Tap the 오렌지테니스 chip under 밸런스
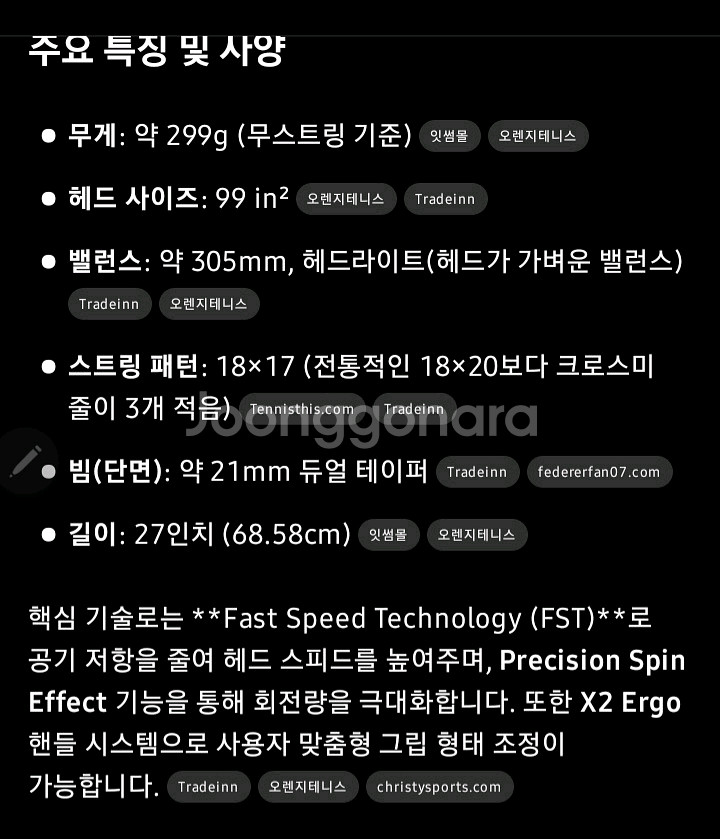Screen dimensions: 720x839 [209, 304]
